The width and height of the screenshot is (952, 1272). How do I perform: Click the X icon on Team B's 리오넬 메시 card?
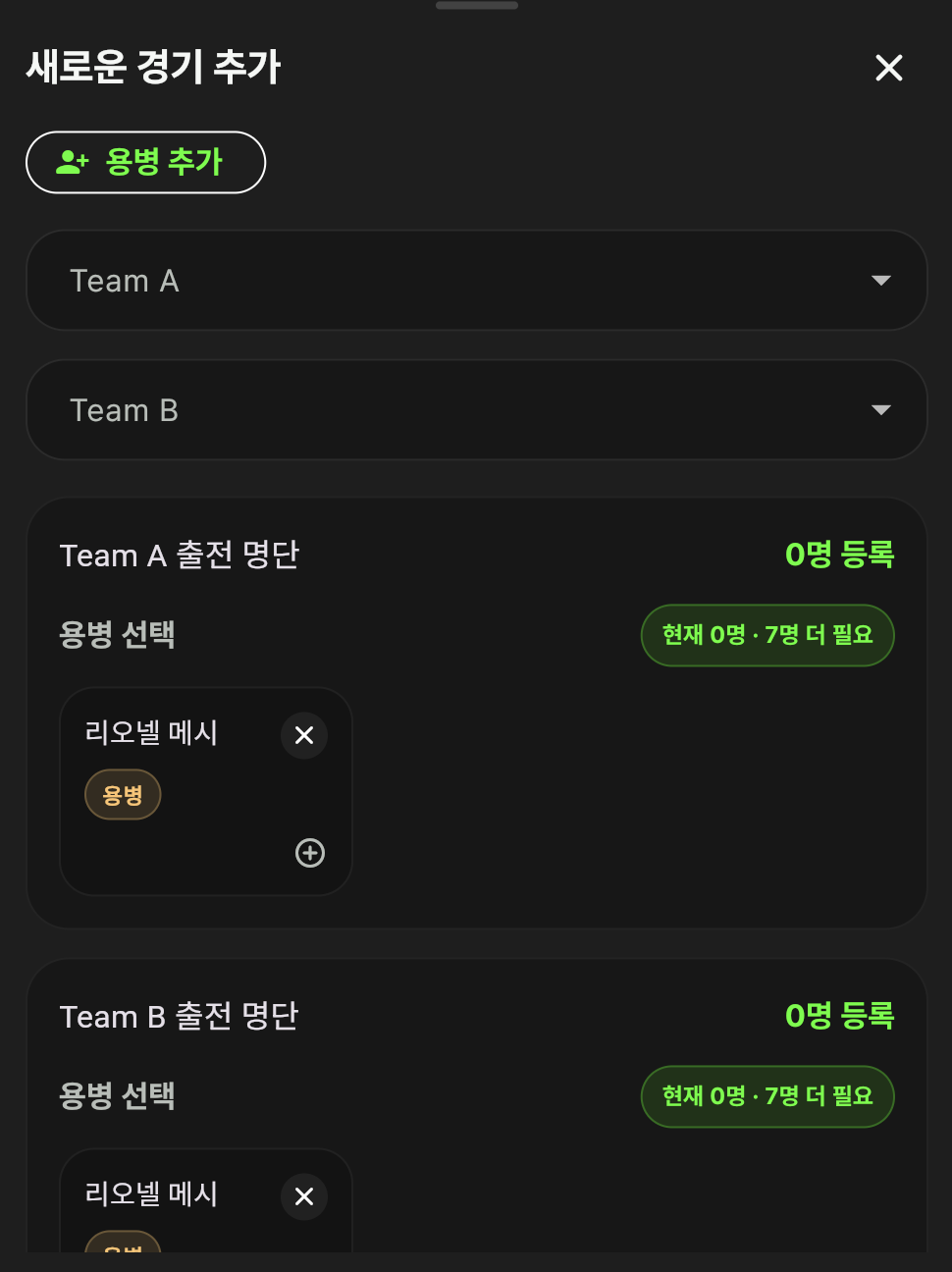click(x=304, y=1196)
